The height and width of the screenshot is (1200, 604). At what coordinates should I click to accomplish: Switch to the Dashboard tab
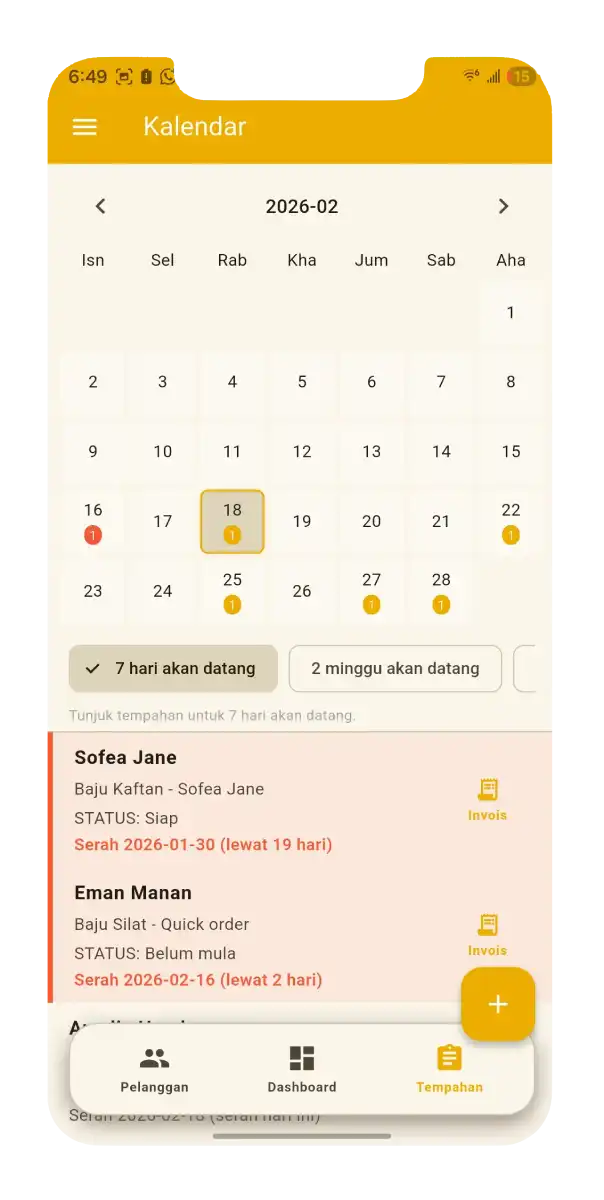pyautogui.click(x=302, y=1069)
